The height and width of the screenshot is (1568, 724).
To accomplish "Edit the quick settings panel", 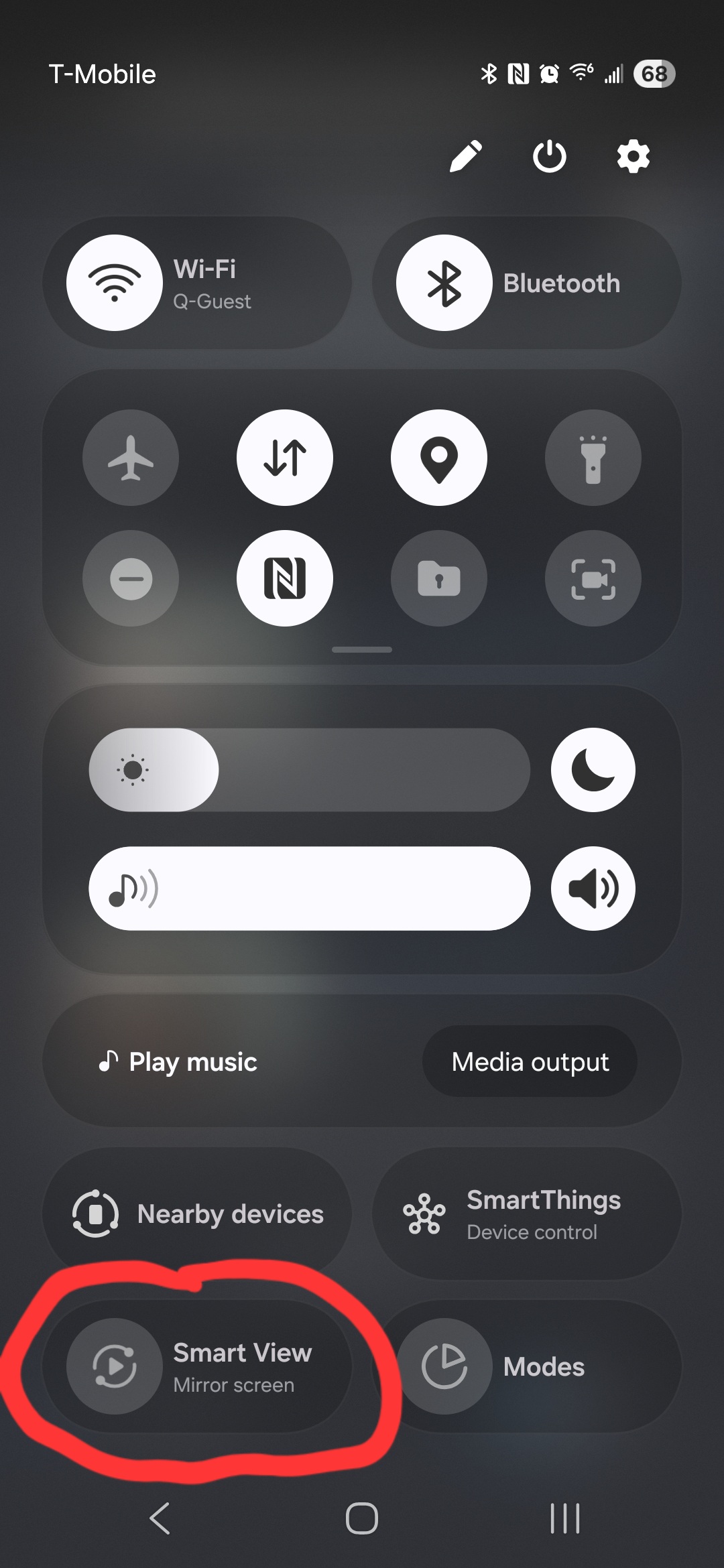I will pos(466,157).
